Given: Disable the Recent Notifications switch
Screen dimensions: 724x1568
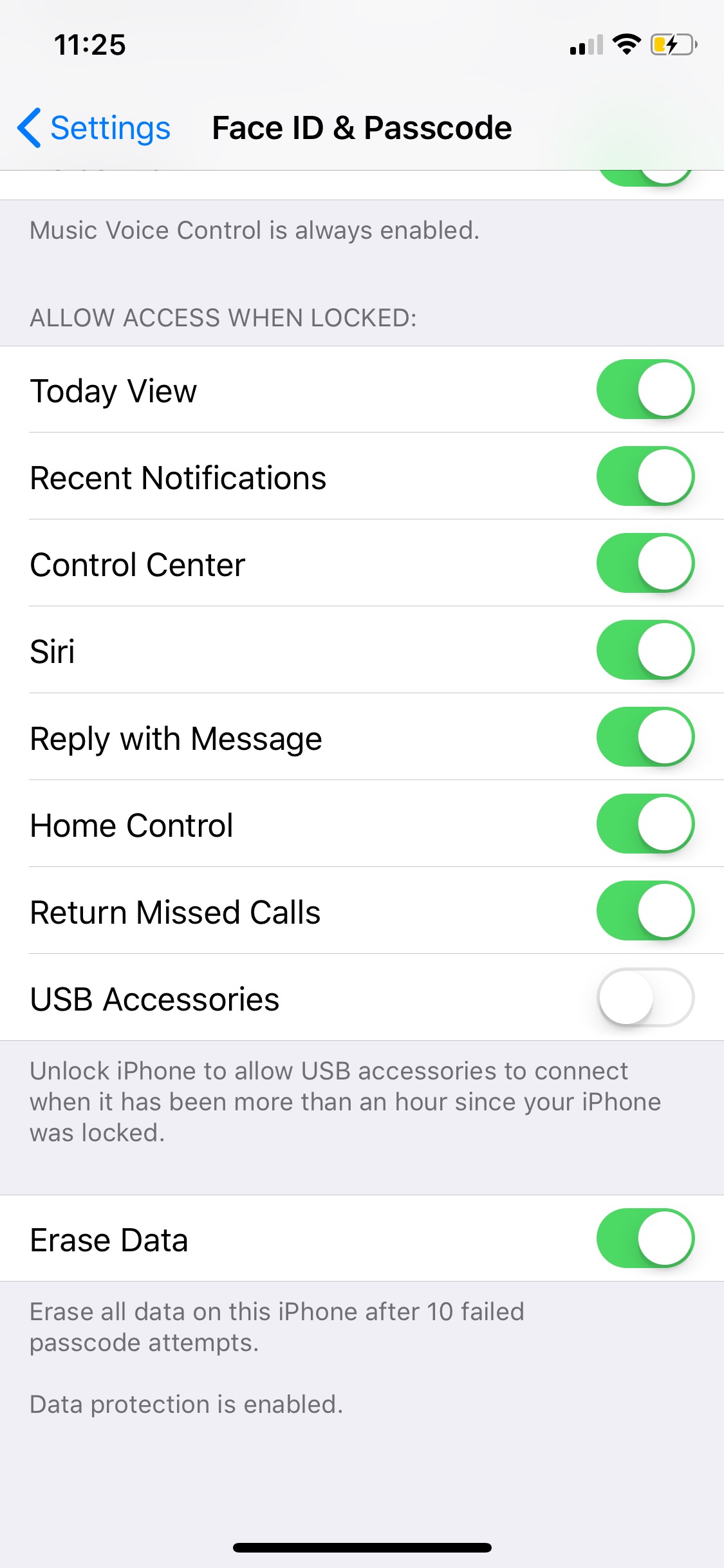Looking at the screenshot, I should point(645,476).
